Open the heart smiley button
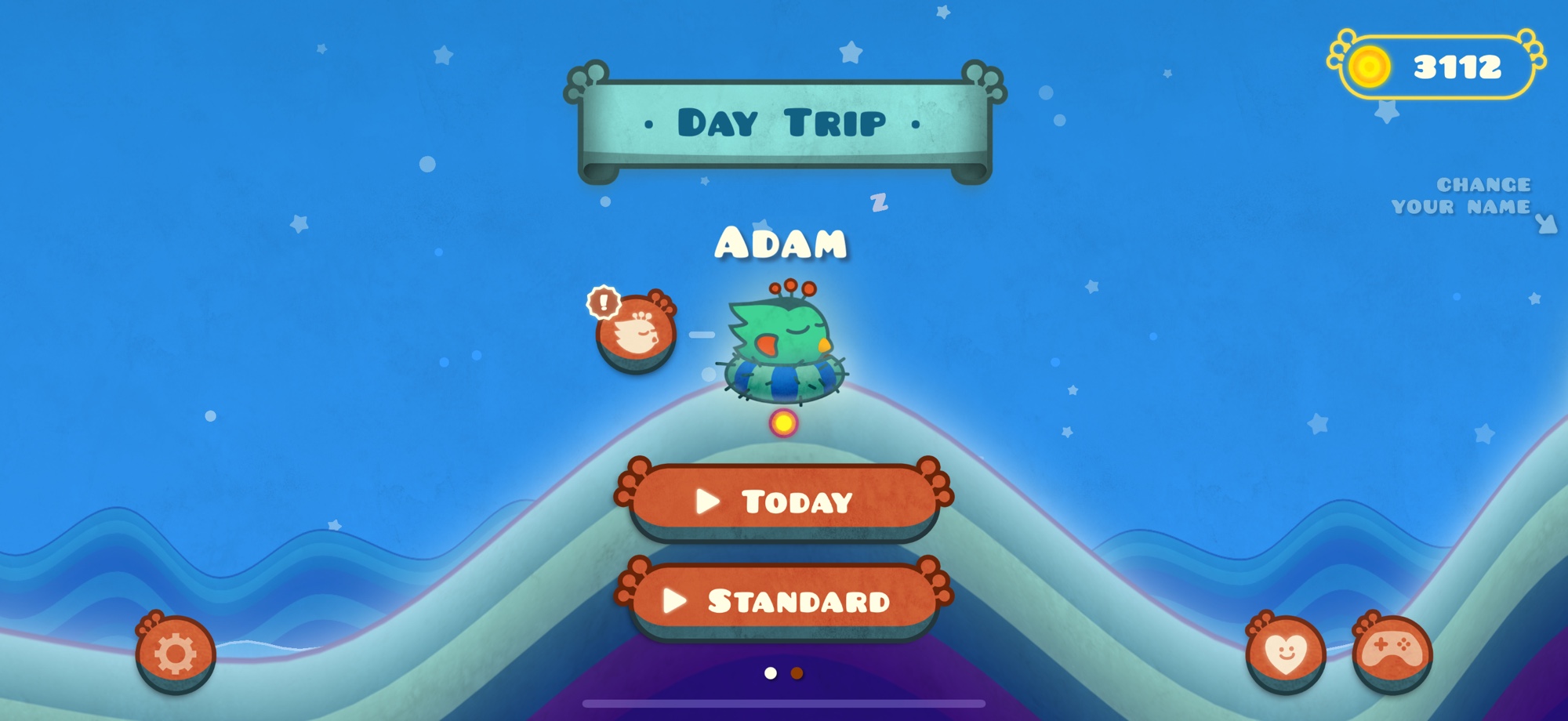This screenshot has height=721, width=1568. pyautogui.click(x=1286, y=654)
